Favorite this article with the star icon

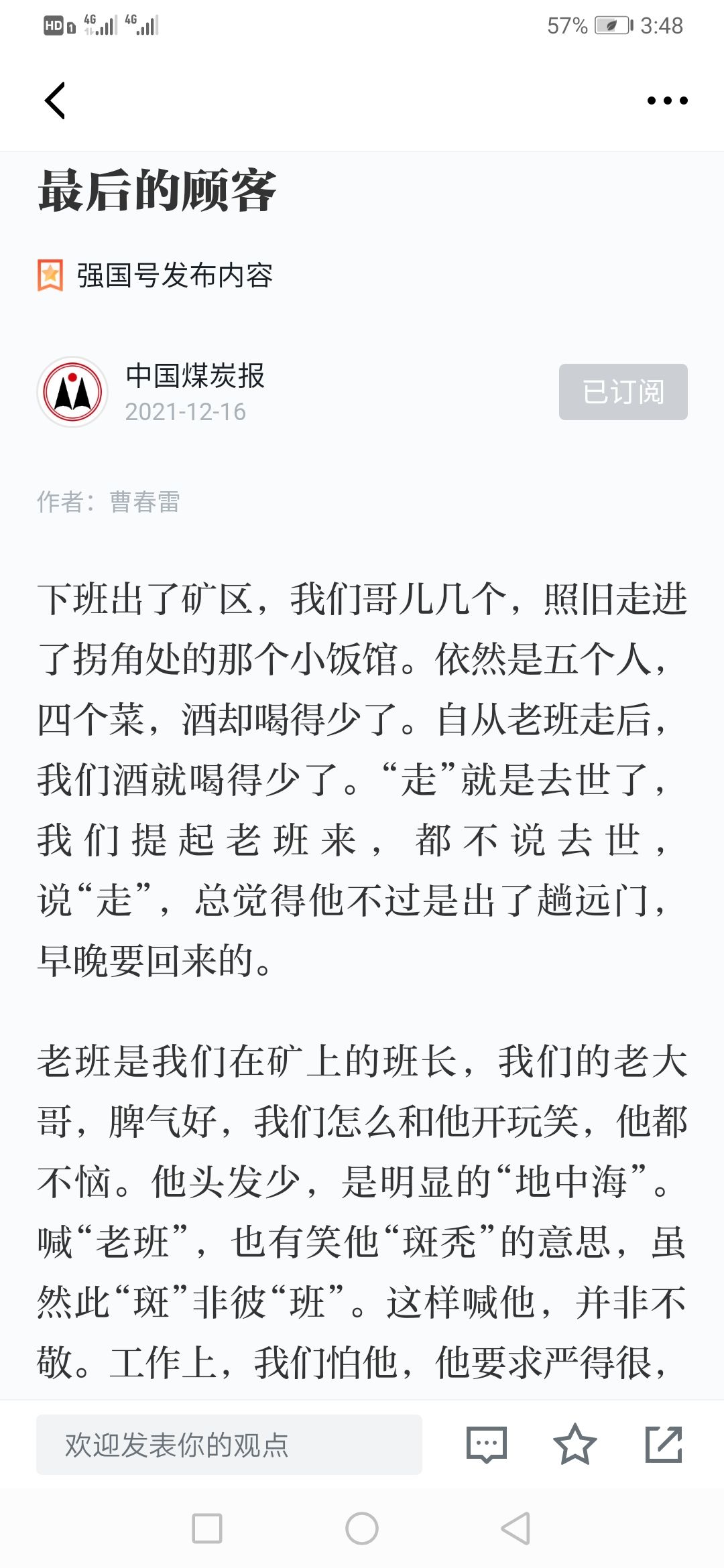click(x=575, y=1444)
